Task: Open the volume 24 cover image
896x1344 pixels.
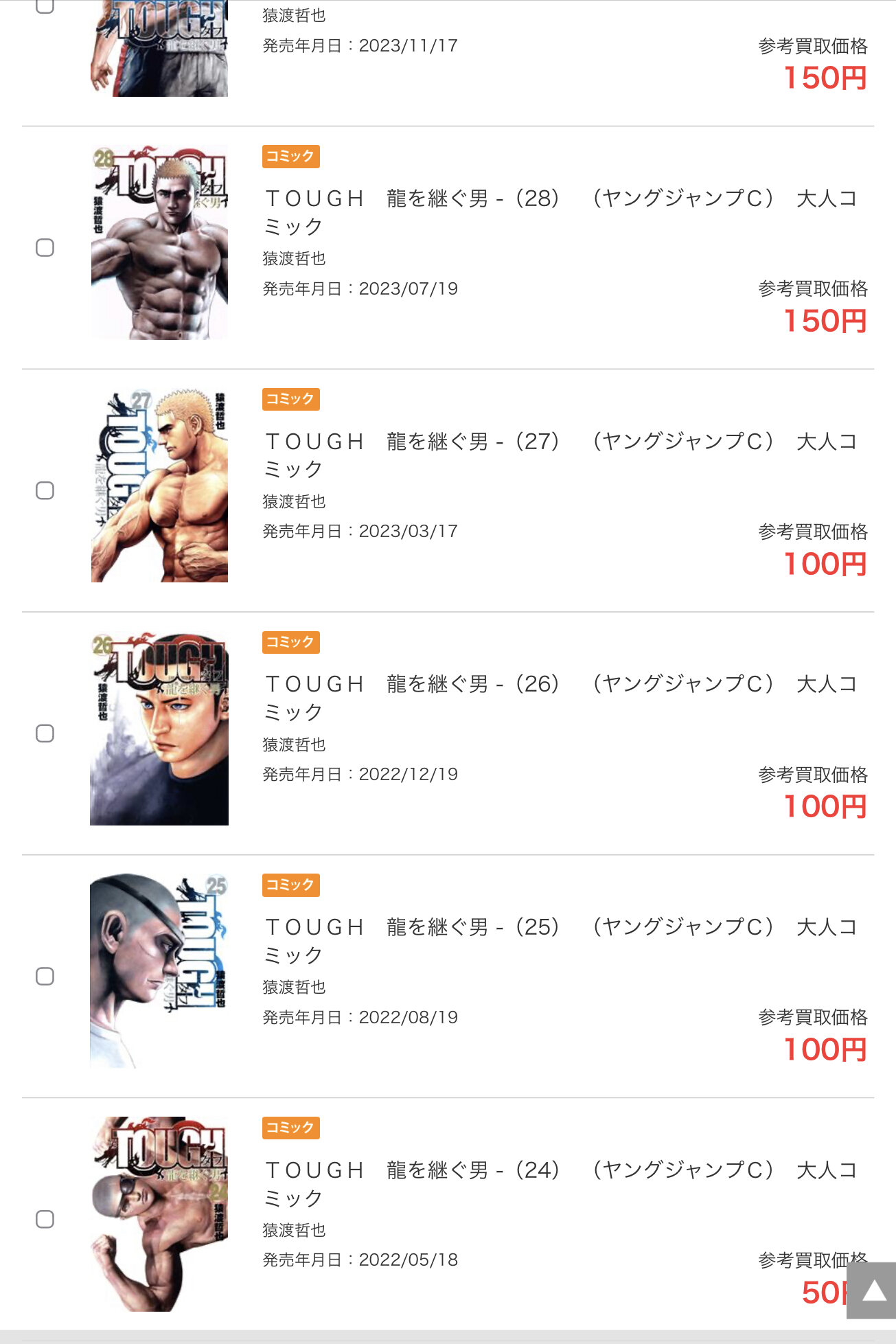Action: 159,1214
